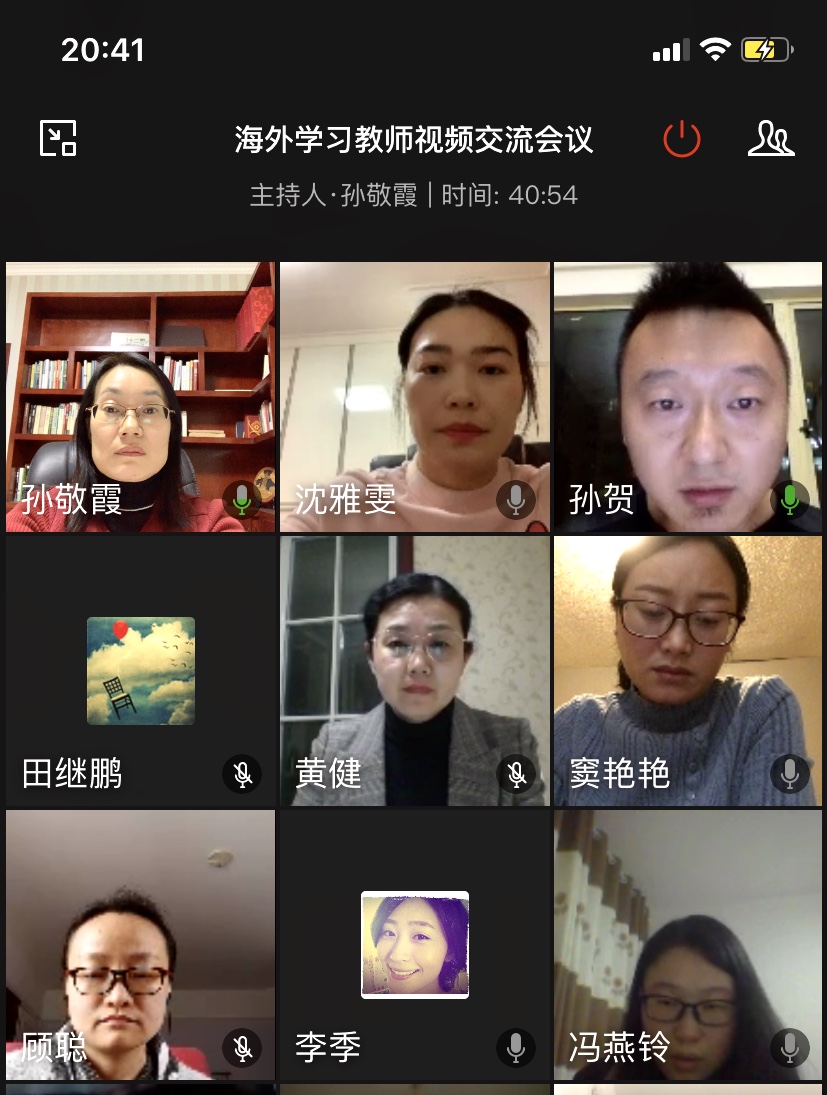
Task: Open 顾聪's video tile
Action: point(140,945)
